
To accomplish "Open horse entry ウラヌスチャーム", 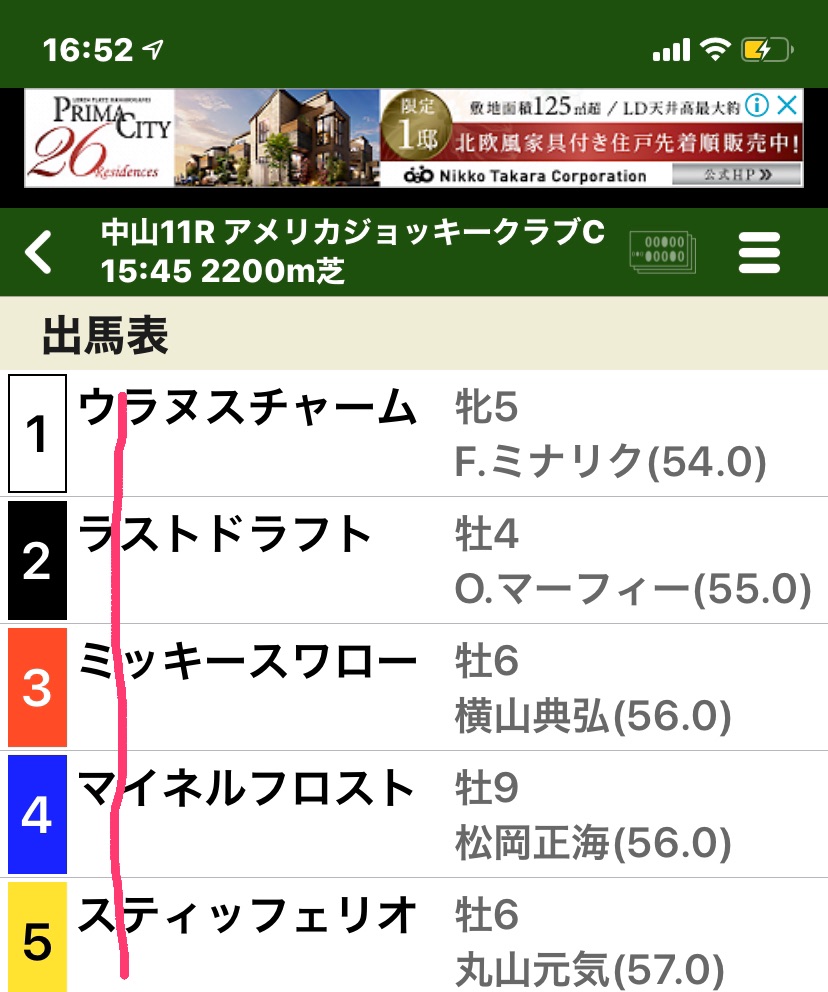I will 247,409.
